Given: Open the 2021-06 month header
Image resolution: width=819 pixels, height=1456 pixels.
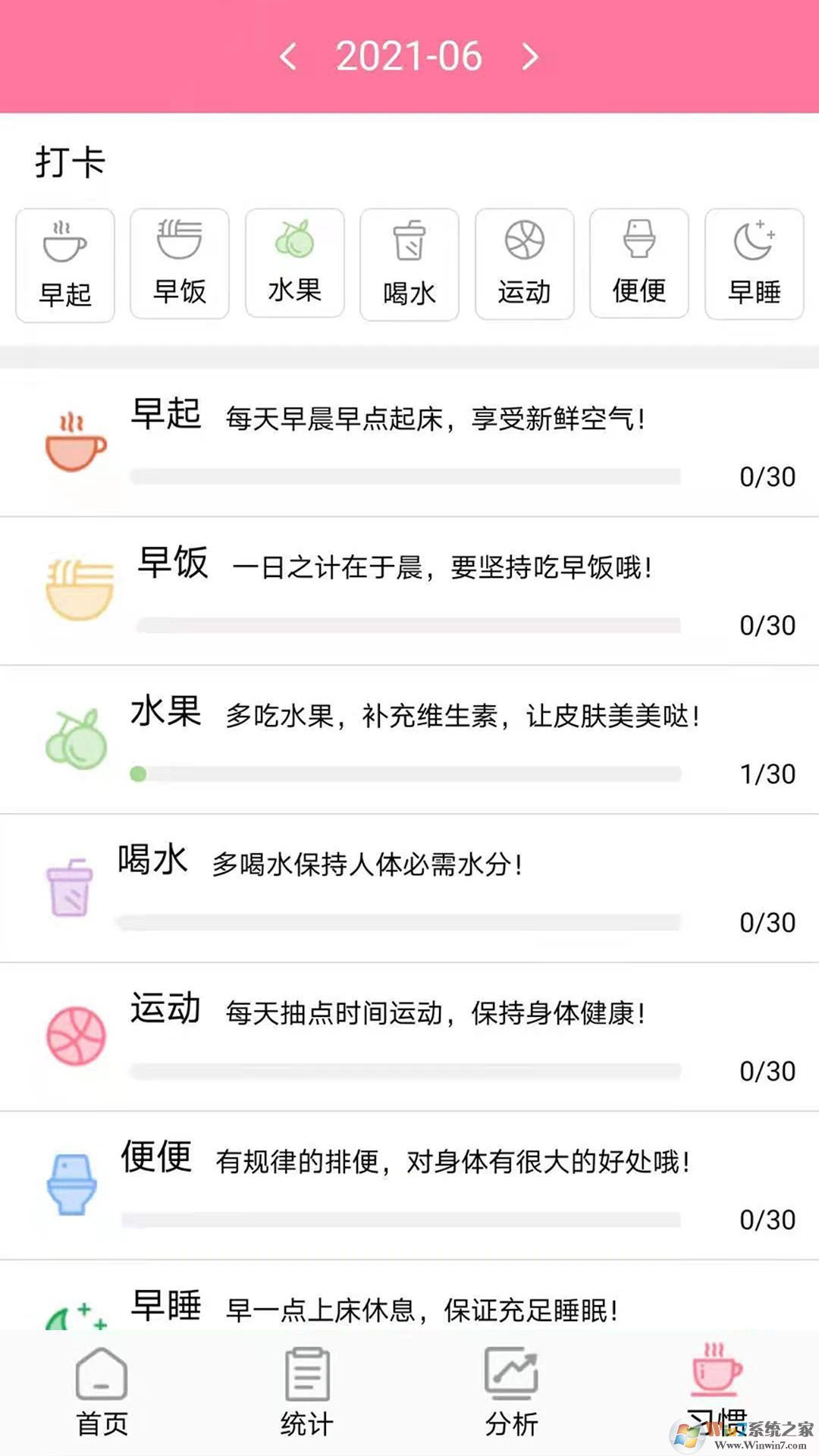Looking at the screenshot, I should [x=409, y=57].
